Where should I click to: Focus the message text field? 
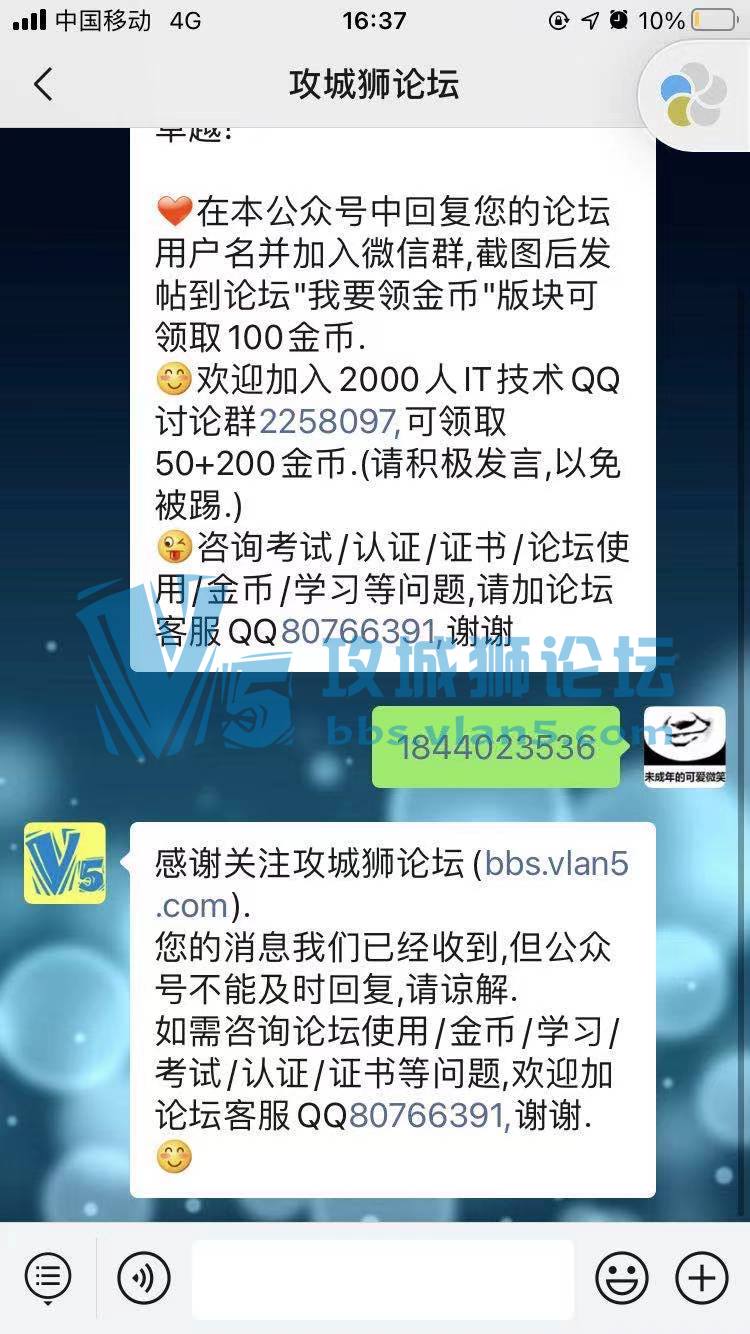(x=382, y=1277)
